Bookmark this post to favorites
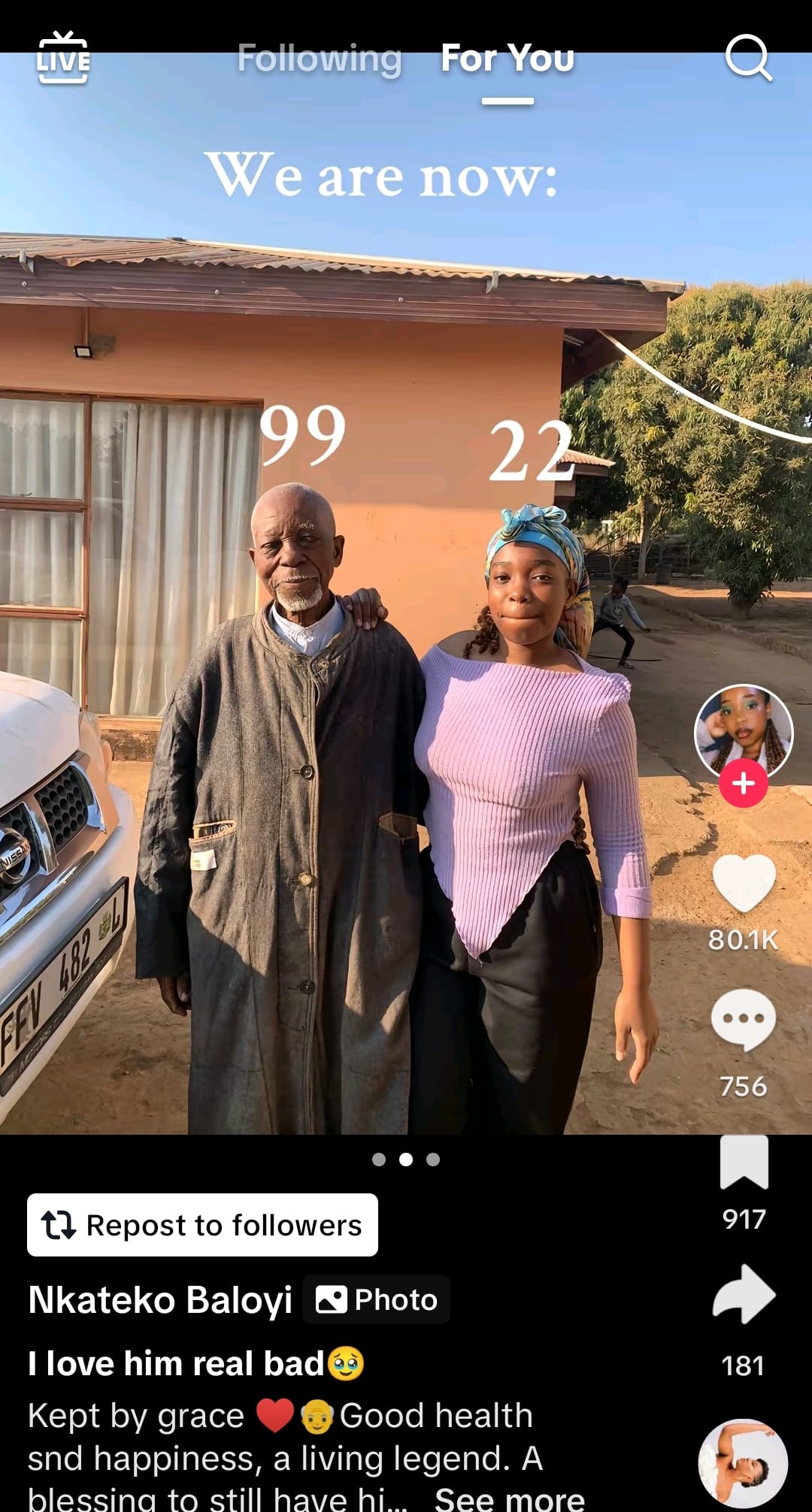This screenshot has height=1512, width=812. click(744, 1163)
